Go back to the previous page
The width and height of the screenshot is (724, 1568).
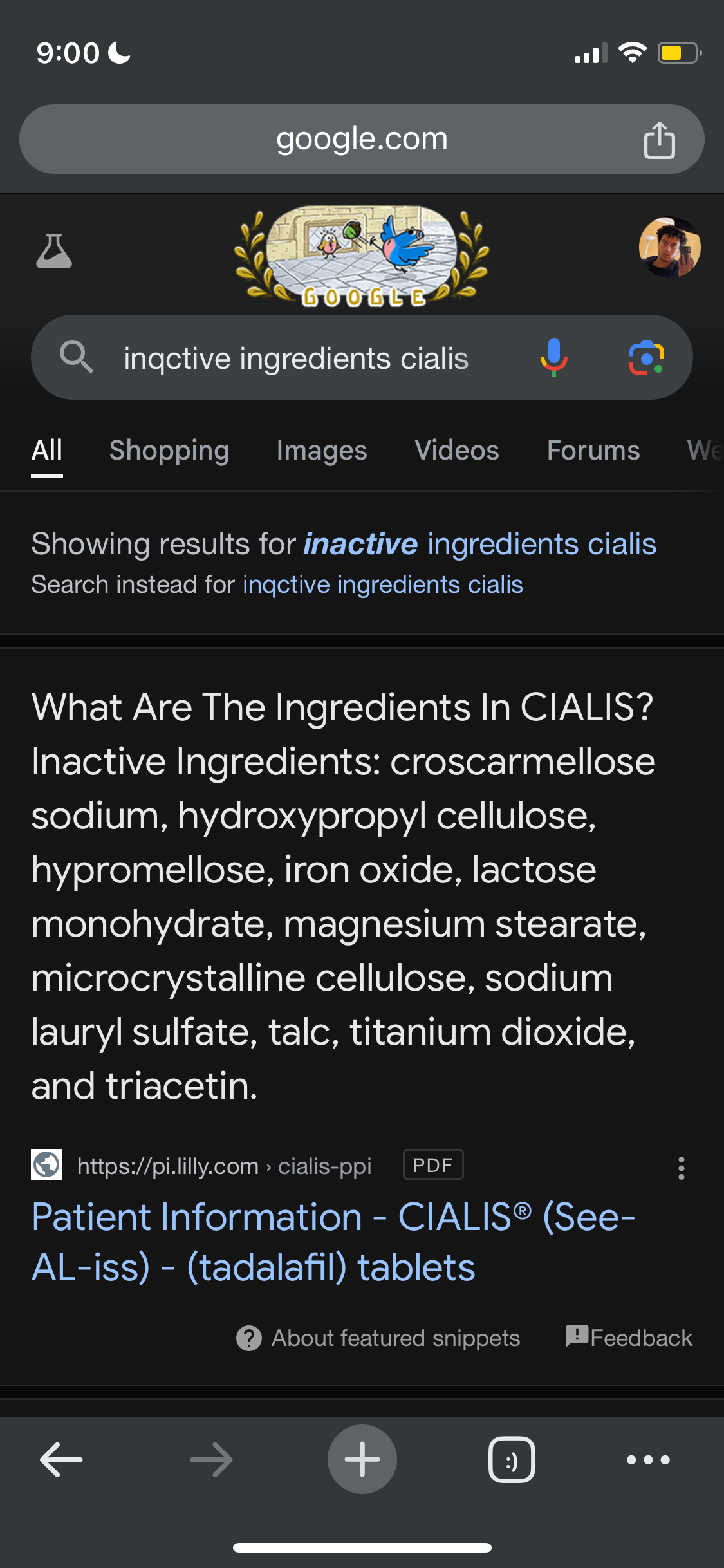[61, 1459]
